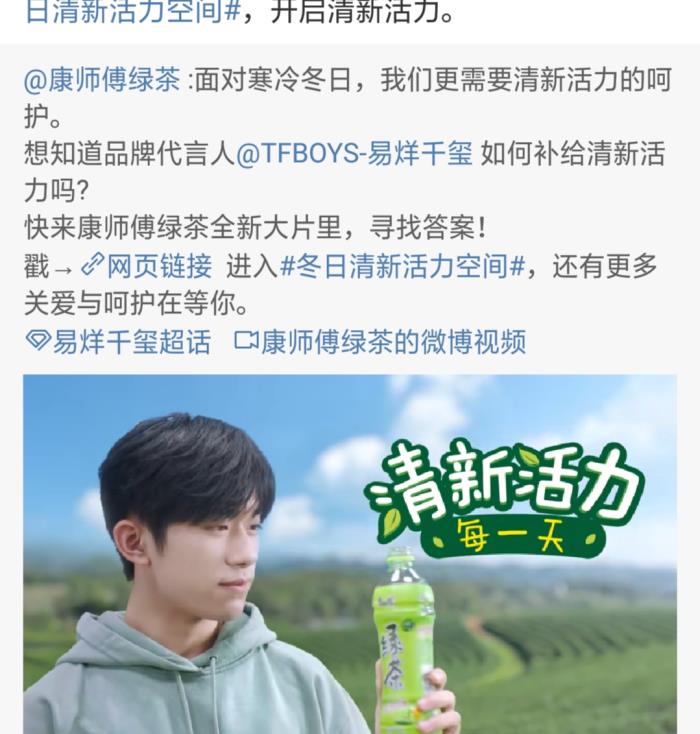The height and width of the screenshot is (734, 700).
Task: Open the @康师傅绿茶 profile mention
Action: (102, 82)
